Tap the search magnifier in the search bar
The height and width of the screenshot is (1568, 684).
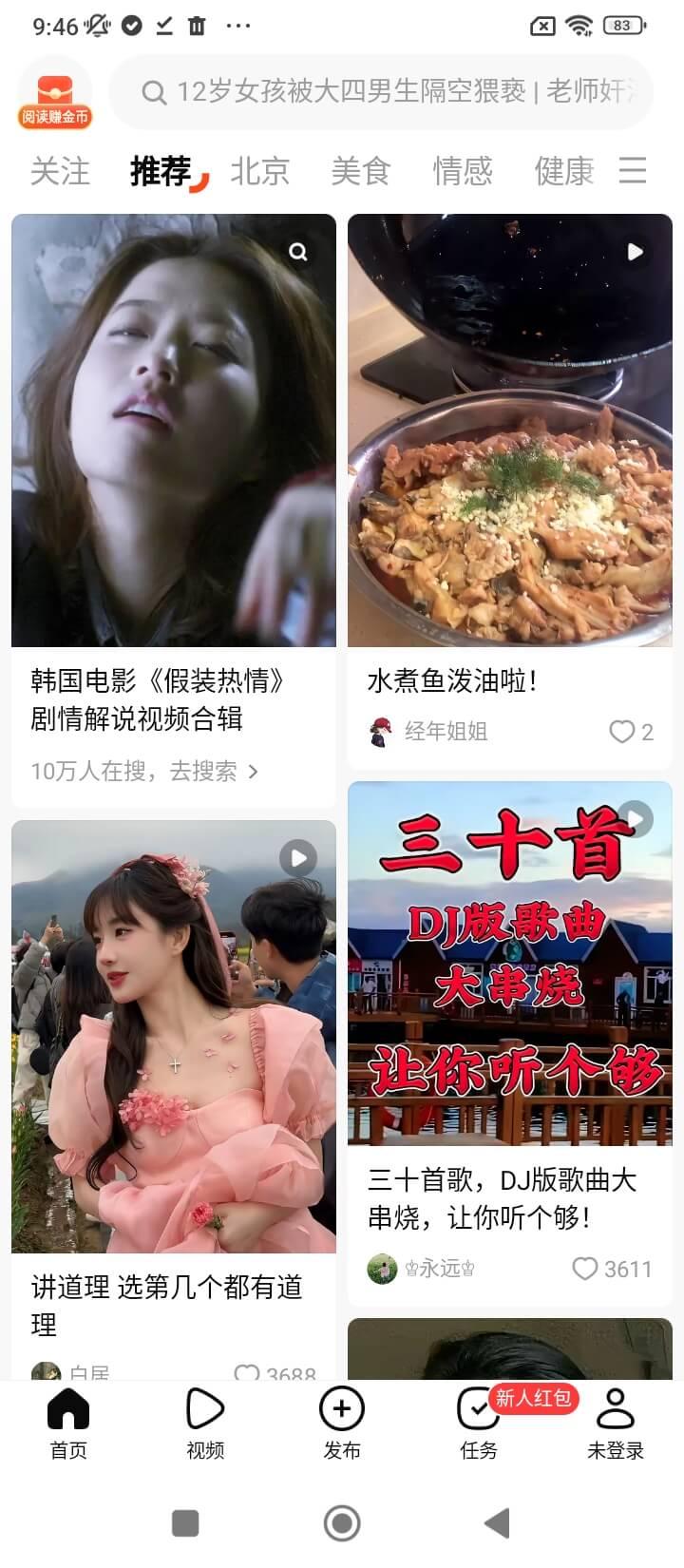pyautogui.click(x=152, y=91)
